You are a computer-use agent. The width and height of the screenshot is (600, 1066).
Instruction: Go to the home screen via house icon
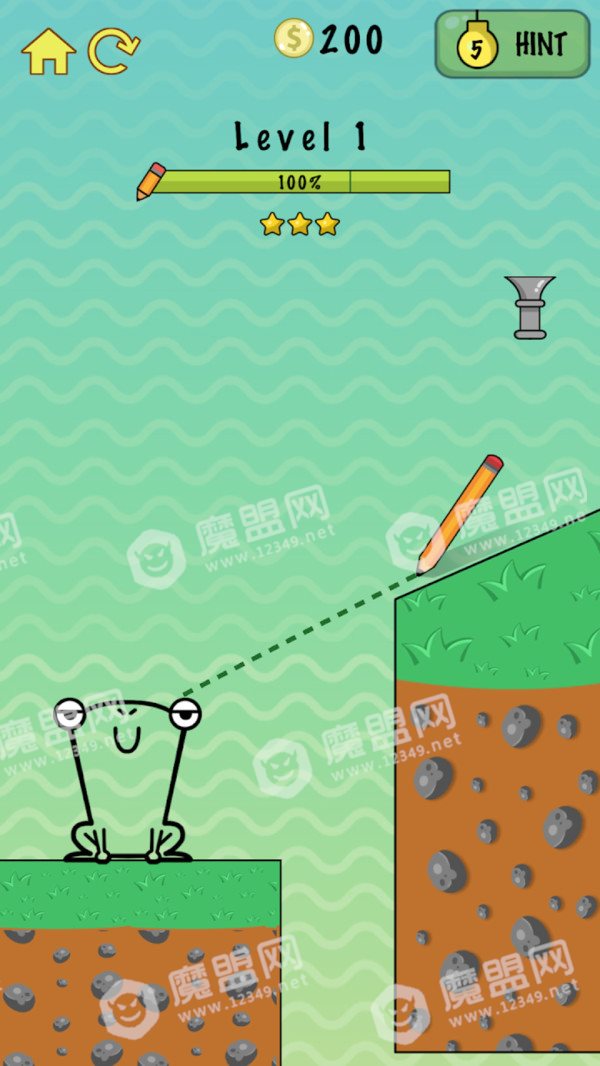coord(49,51)
